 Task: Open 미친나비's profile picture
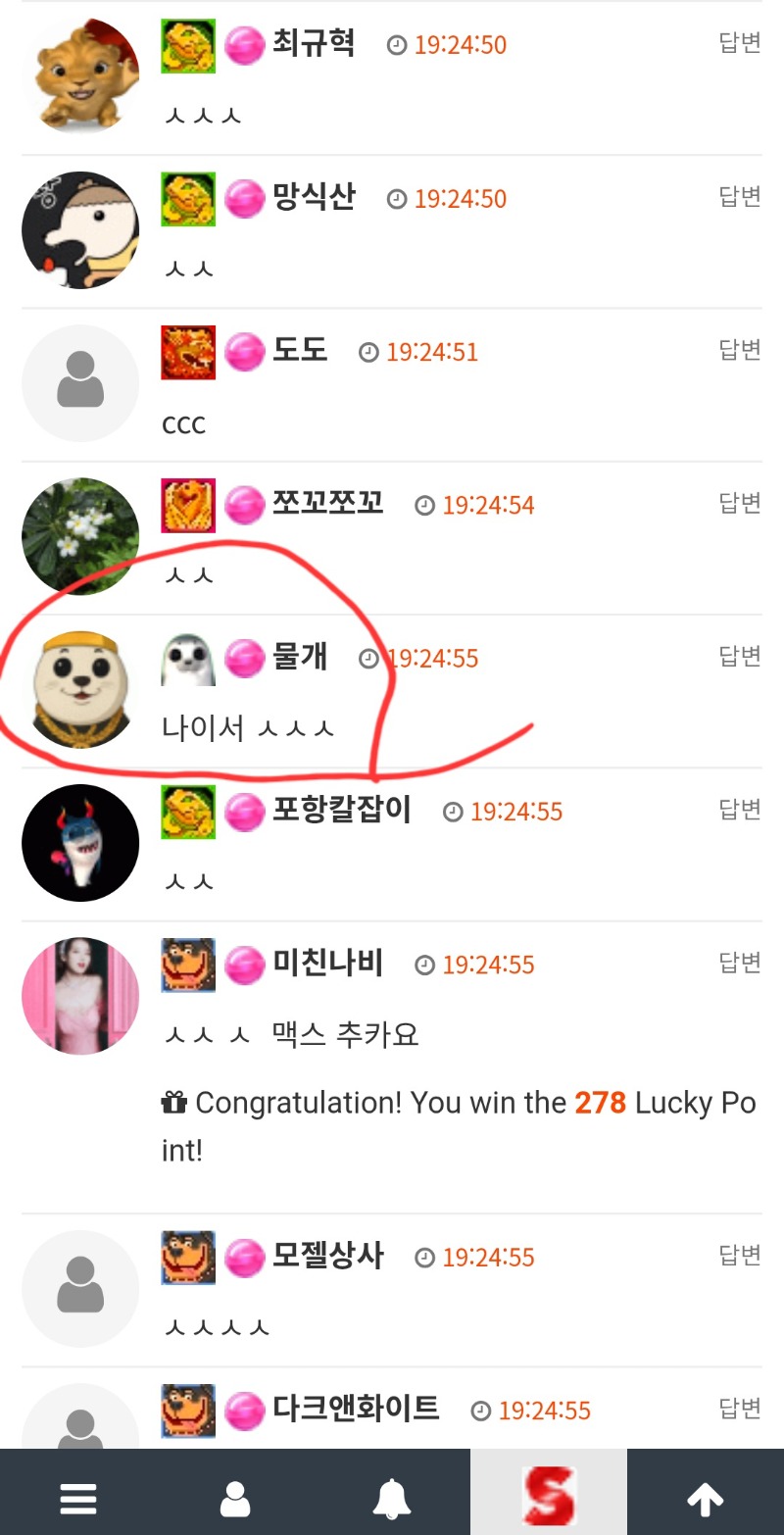80,996
